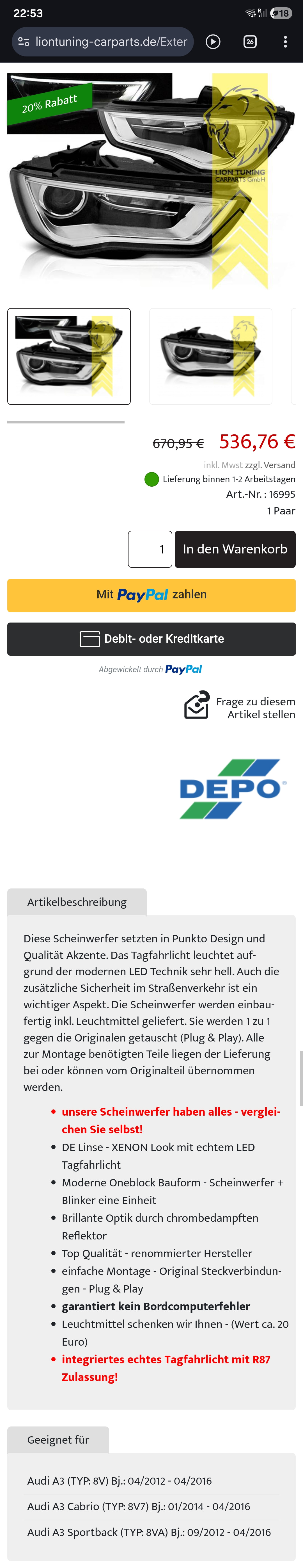Choose Debit- oder Kreditkarte payment

coord(151,639)
